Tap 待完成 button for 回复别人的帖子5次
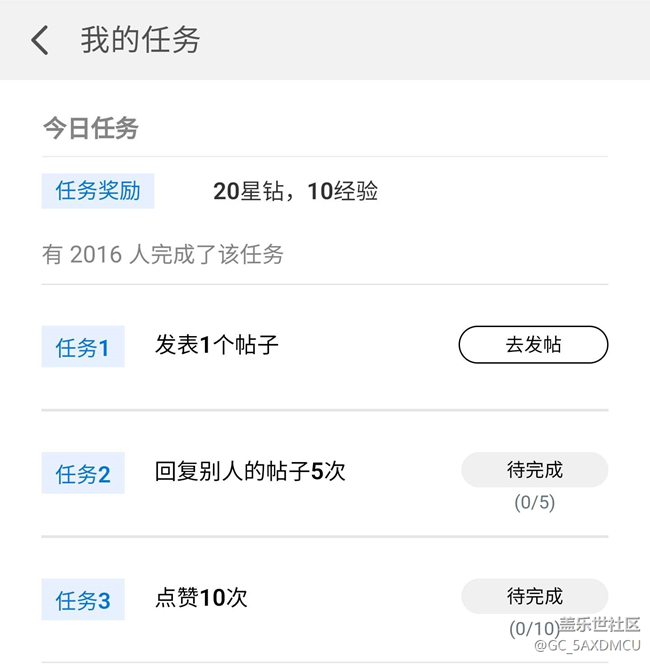The image size is (650, 664). coord(534,470)
